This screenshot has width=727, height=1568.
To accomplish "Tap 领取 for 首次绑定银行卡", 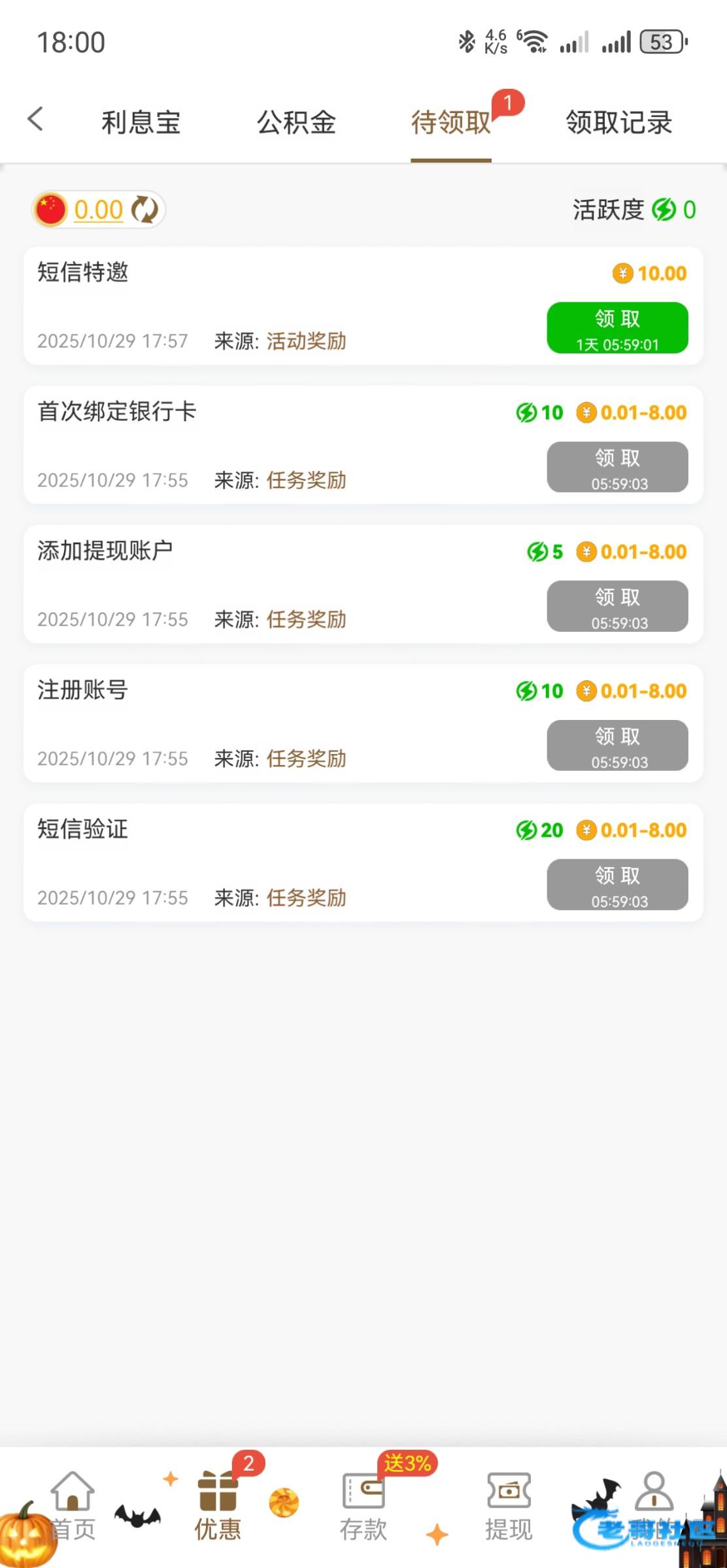I will [x=617, y=466].
